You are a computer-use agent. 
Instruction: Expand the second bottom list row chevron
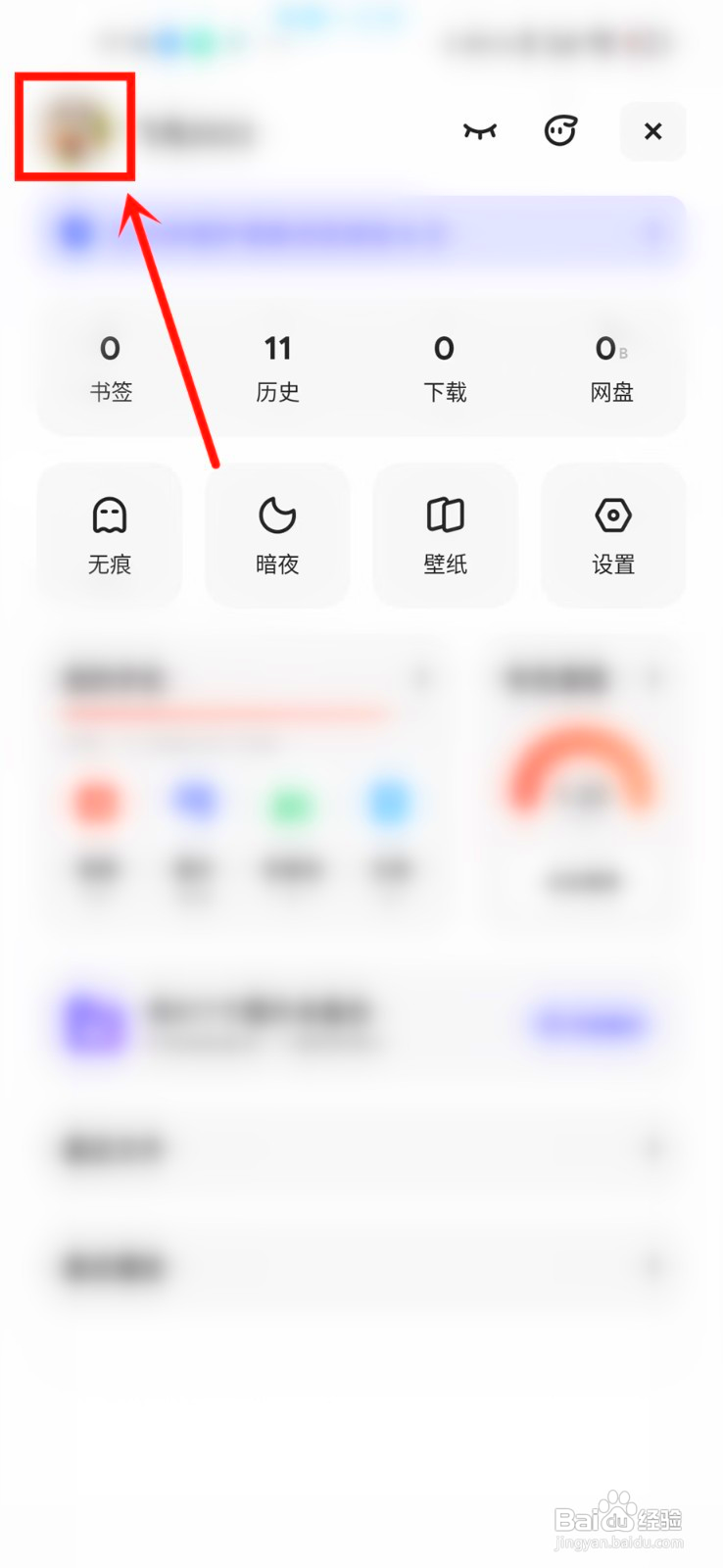(654, 1266)
